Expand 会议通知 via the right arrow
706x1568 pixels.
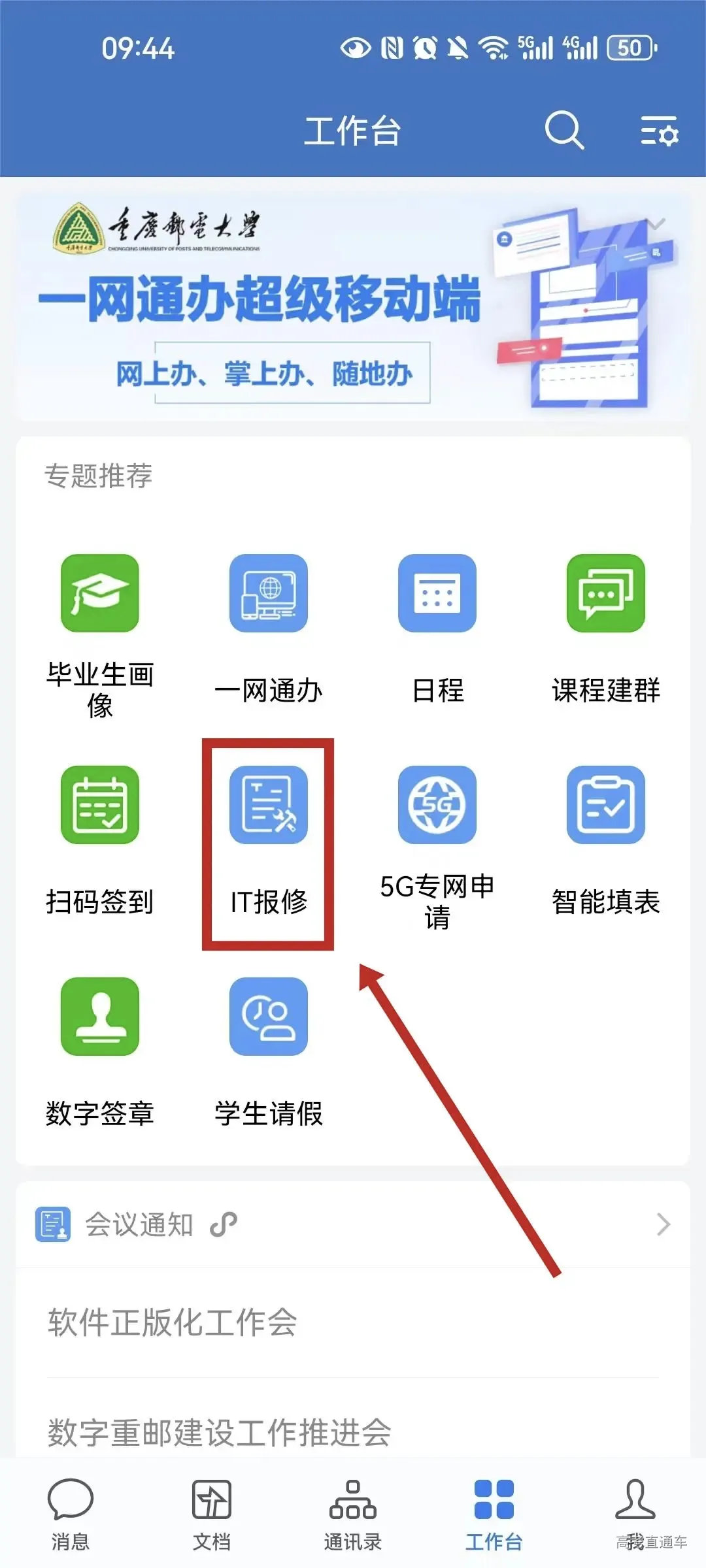click(665, 1224)
